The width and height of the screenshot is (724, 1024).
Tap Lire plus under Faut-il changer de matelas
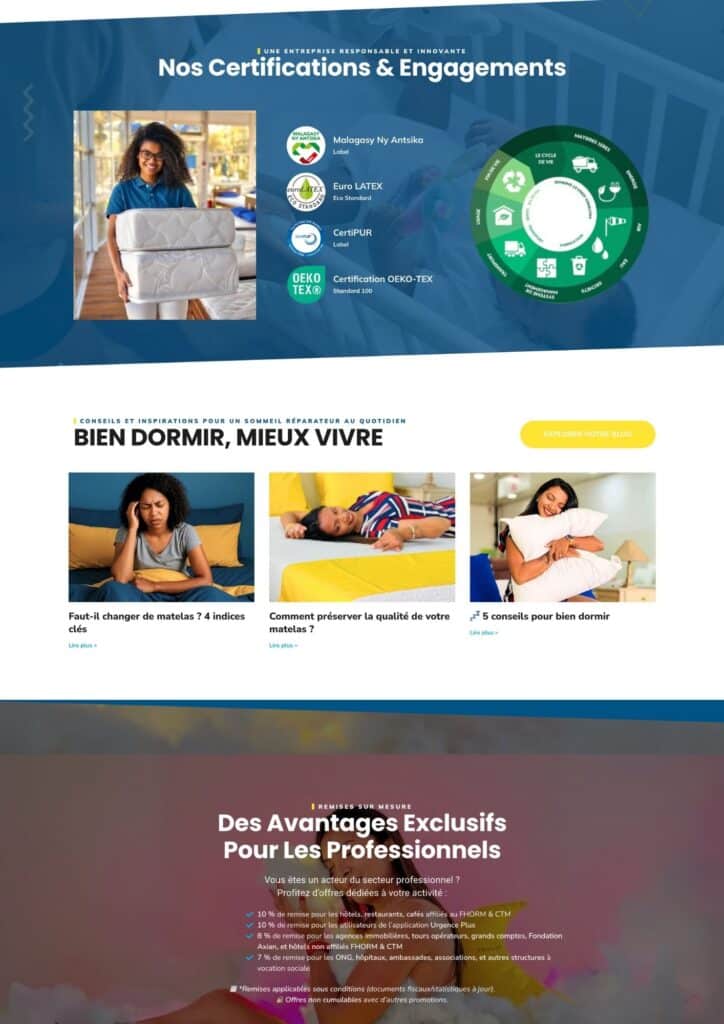[x=83, y=645]
